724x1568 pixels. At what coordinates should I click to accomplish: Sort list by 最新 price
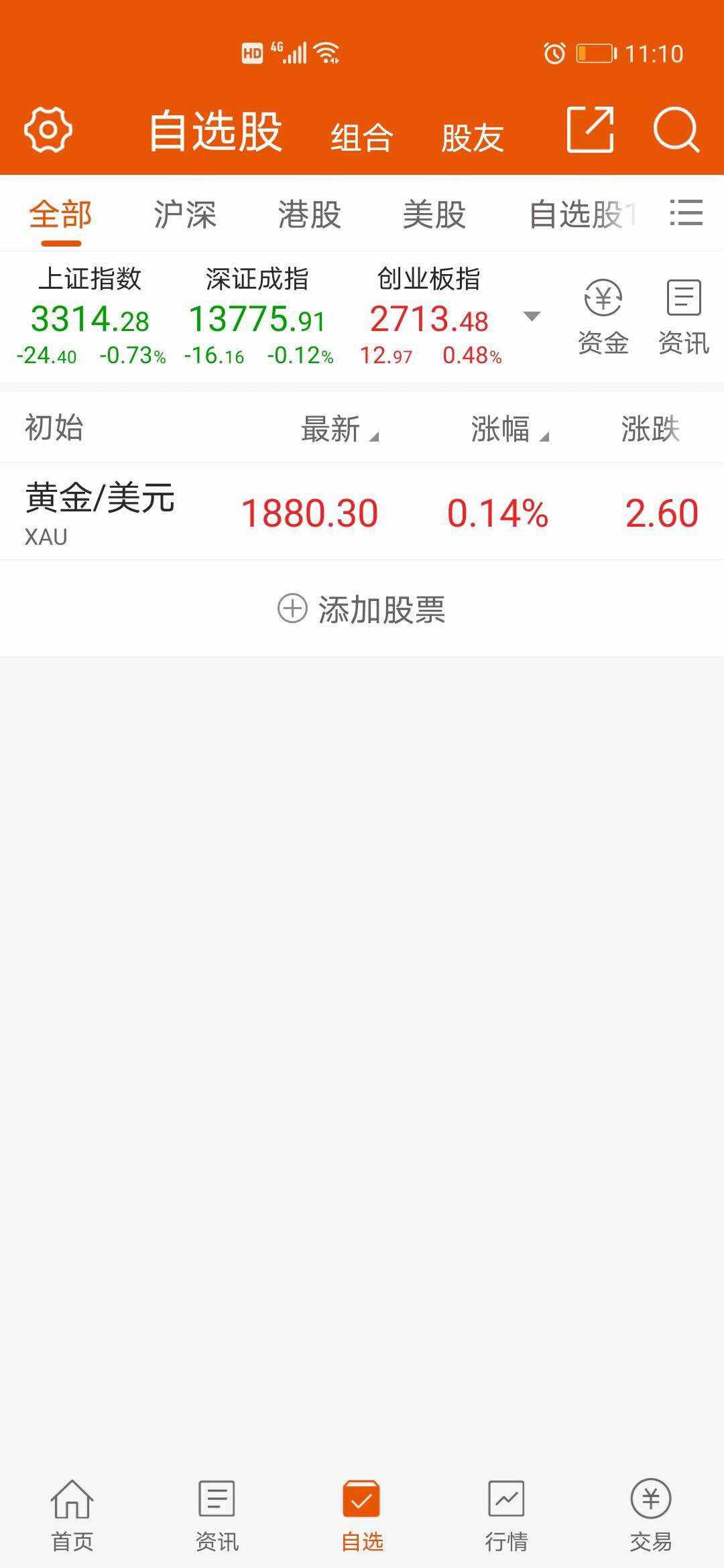pyautogui.click(x=339, y=429)
